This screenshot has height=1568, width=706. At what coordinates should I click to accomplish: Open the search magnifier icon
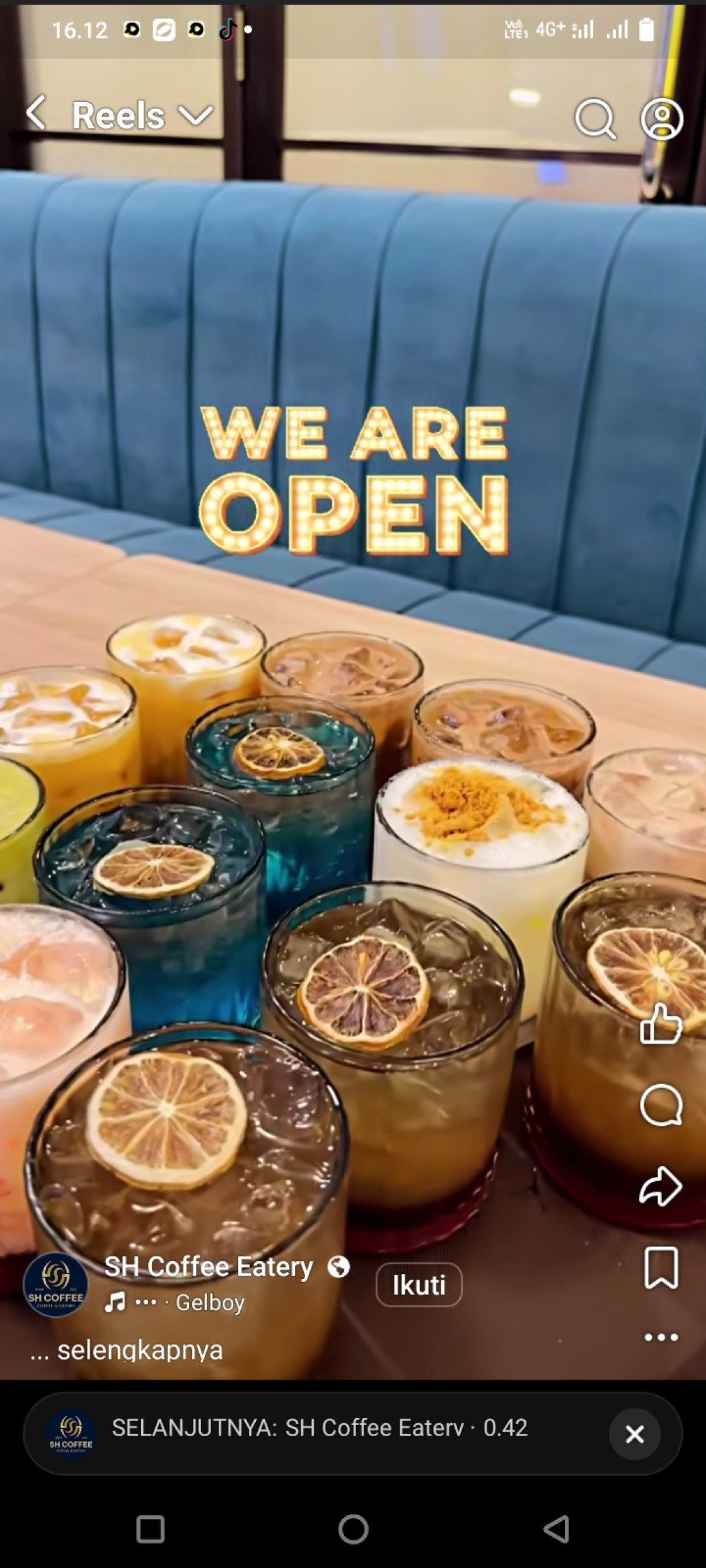pyautogui.click(x=594, y=118)
